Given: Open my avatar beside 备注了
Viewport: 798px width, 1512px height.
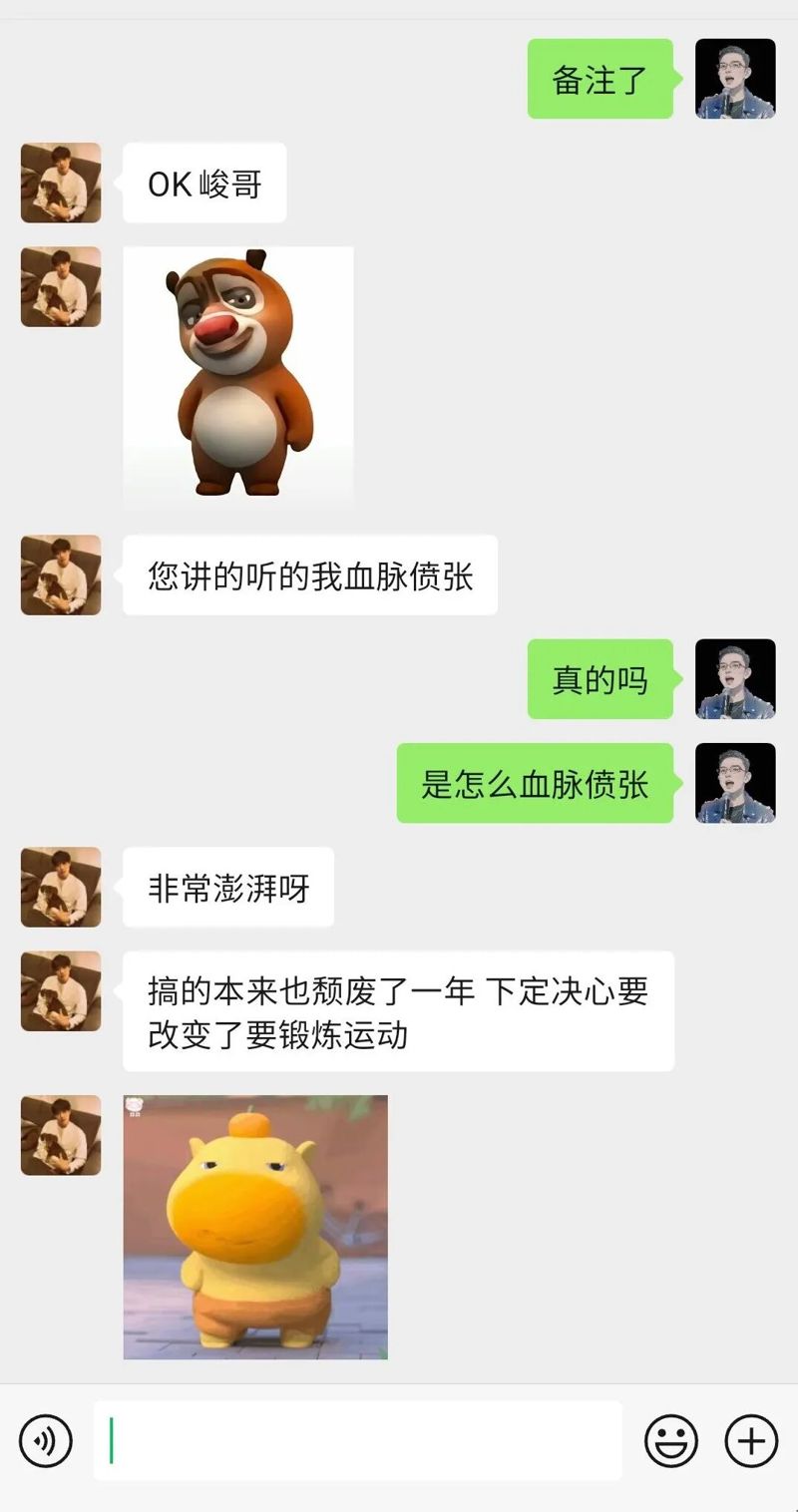Looking at the screenshot, I should 735,79.
